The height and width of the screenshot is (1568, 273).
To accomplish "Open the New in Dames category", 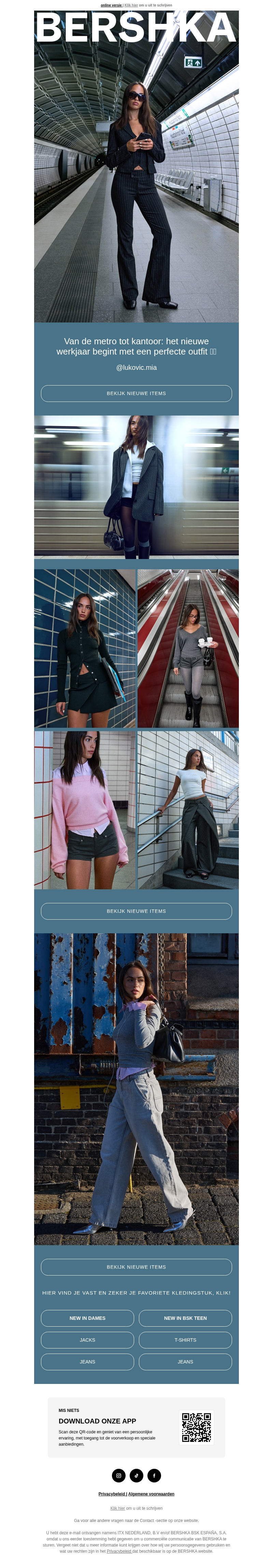I will point(87,1318).
